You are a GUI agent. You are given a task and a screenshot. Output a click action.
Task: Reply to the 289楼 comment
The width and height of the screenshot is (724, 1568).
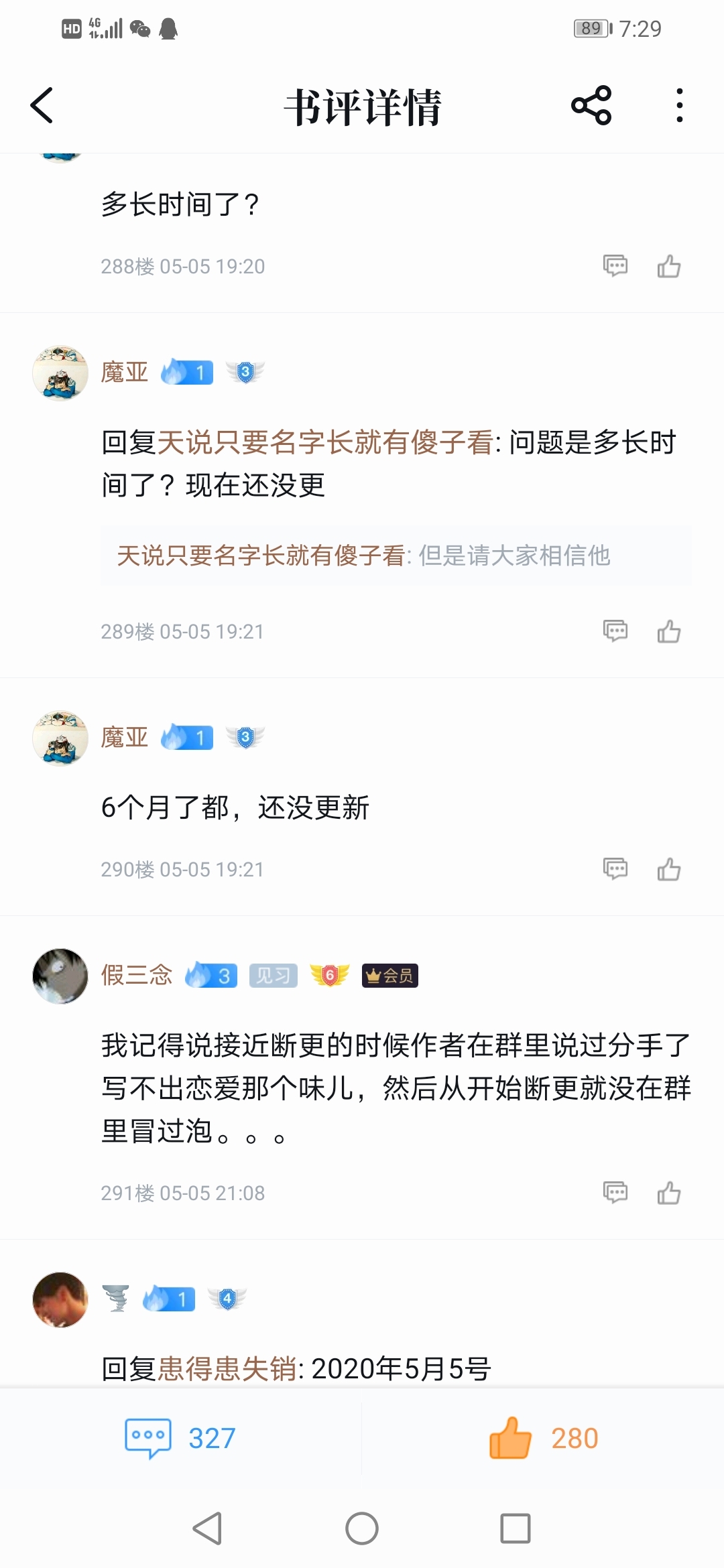[x=615, y=631]
